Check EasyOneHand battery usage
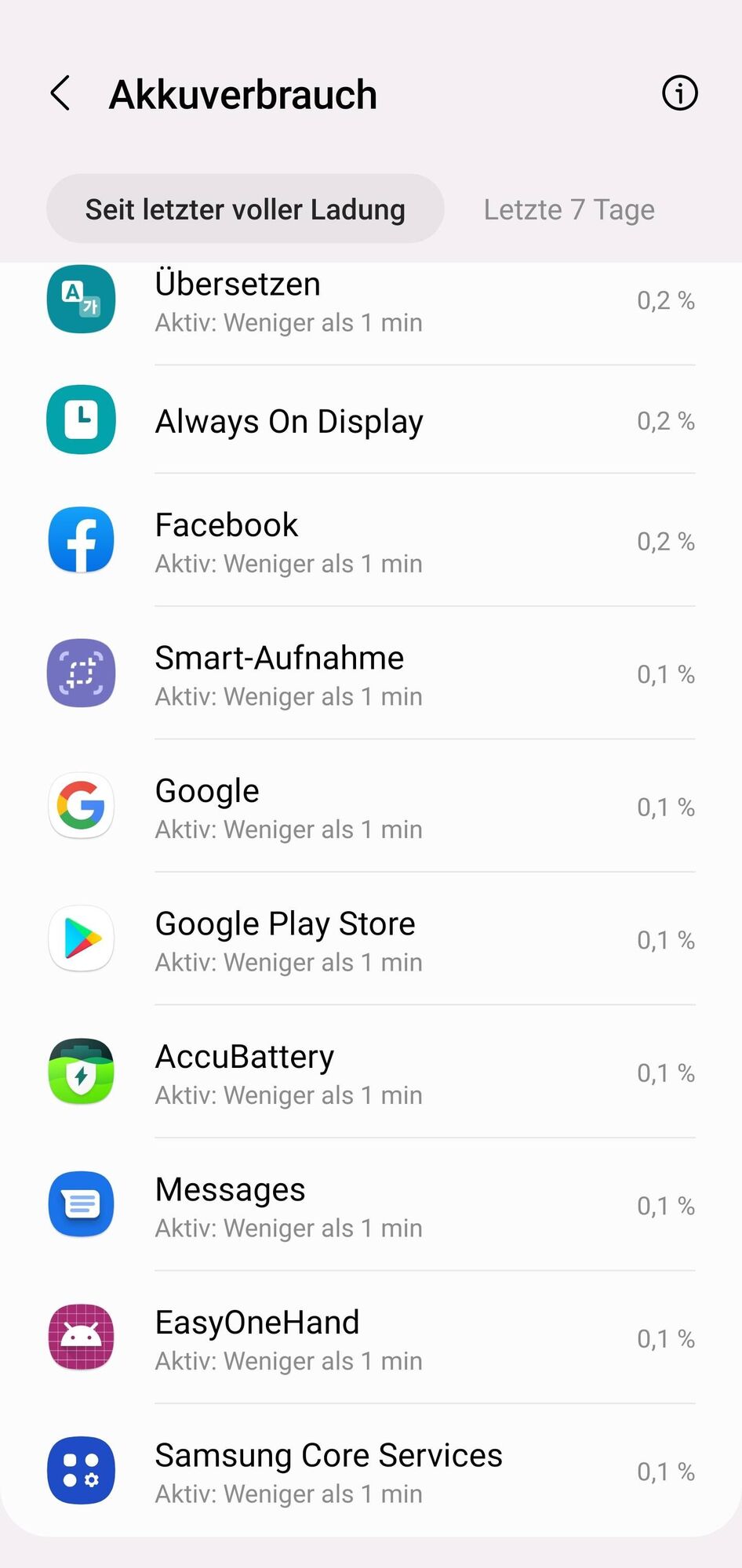 tap(370, 1339)
